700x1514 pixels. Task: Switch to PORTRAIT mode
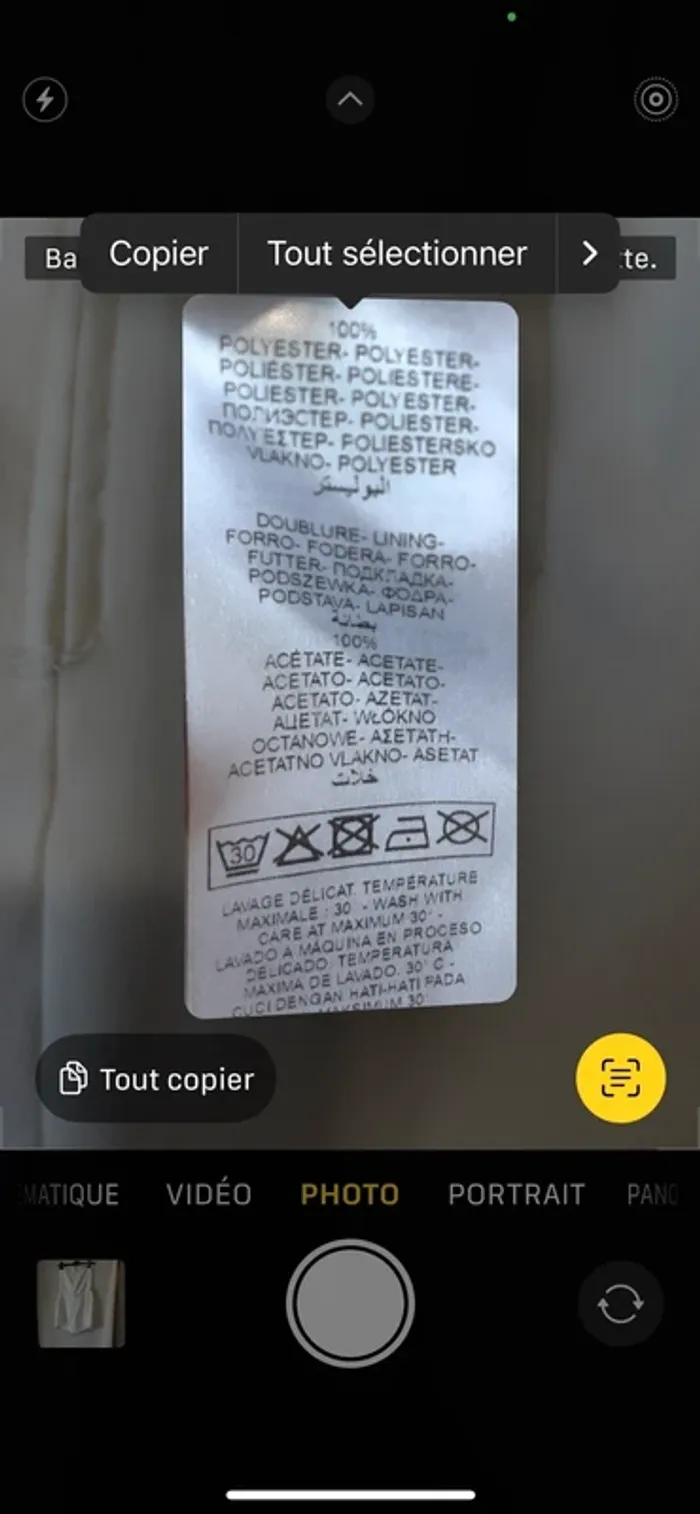point(516,1194)
